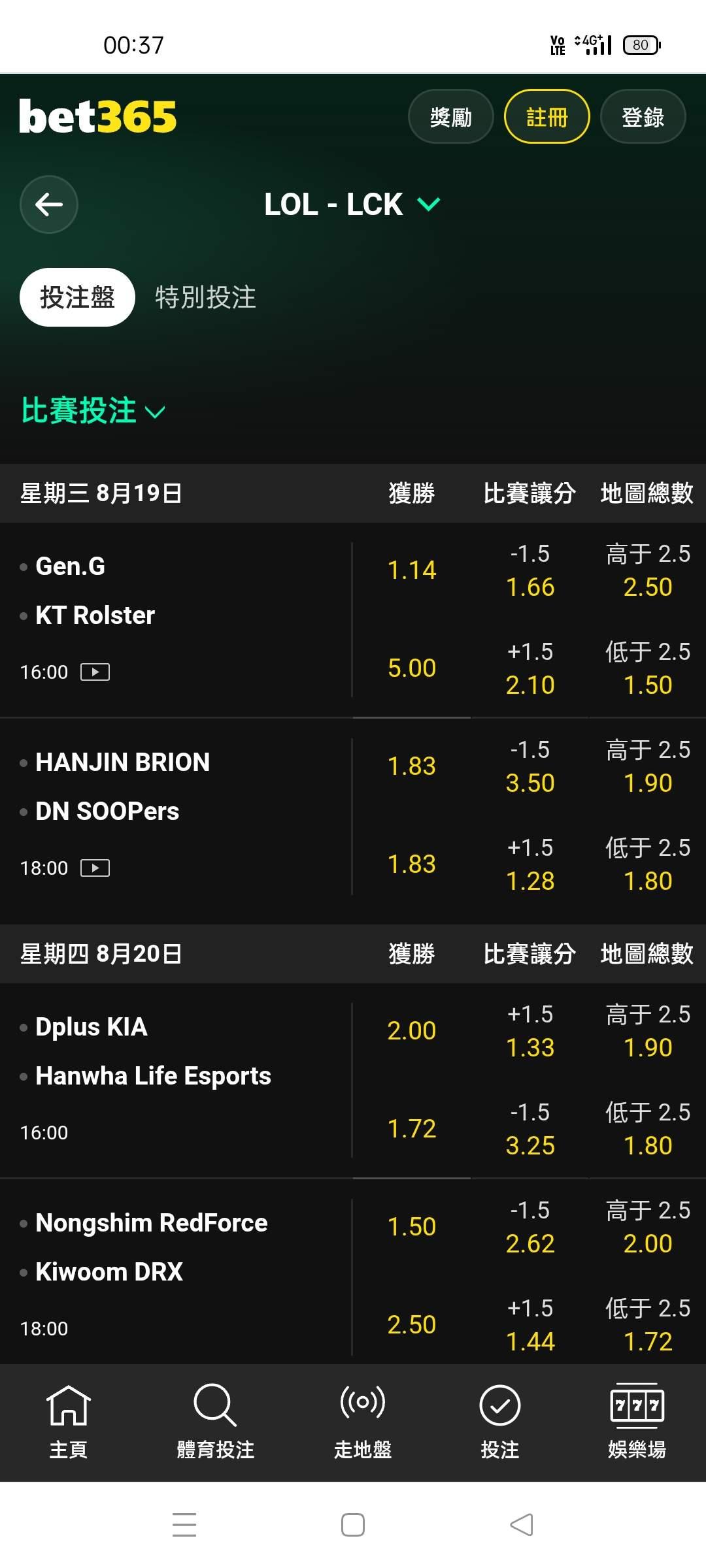The width and height of the screenshot is (706, 1568).
Task: Open the 登錄 login button
Action: pyautogui.click(x=643, y=117)
